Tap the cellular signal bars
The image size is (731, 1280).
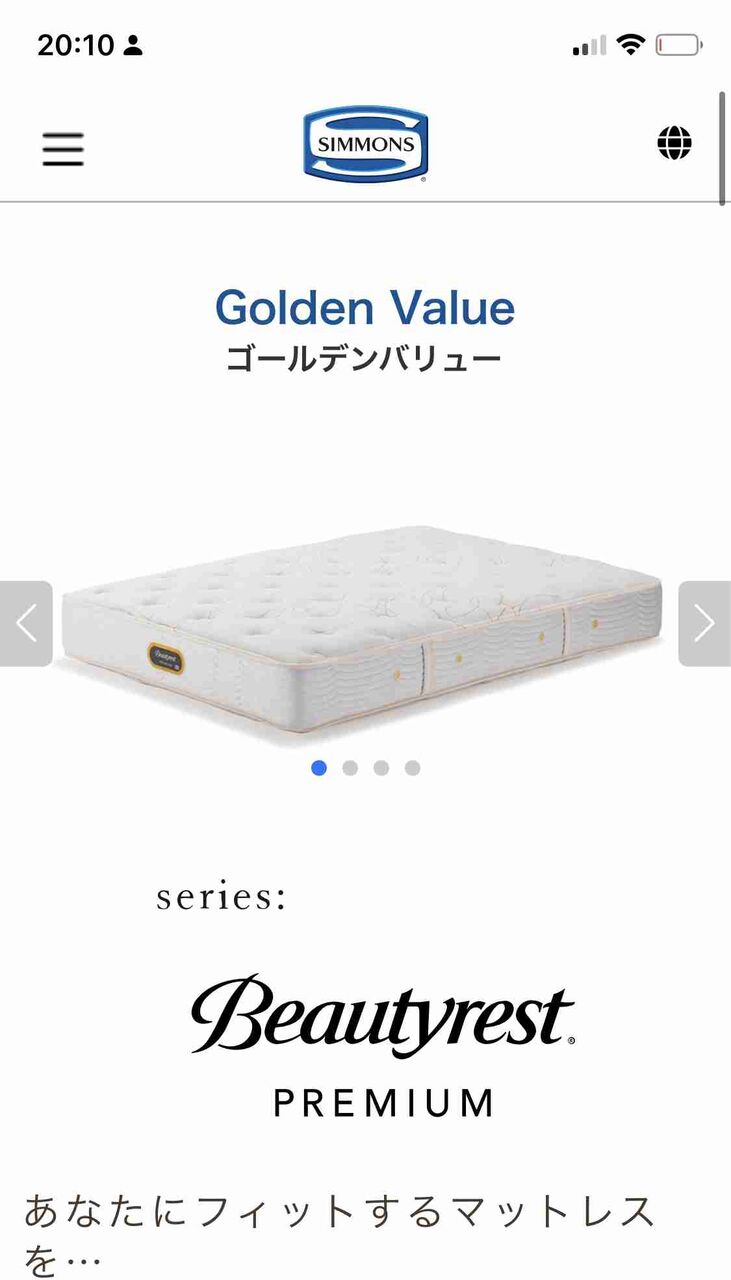(589, 45)
